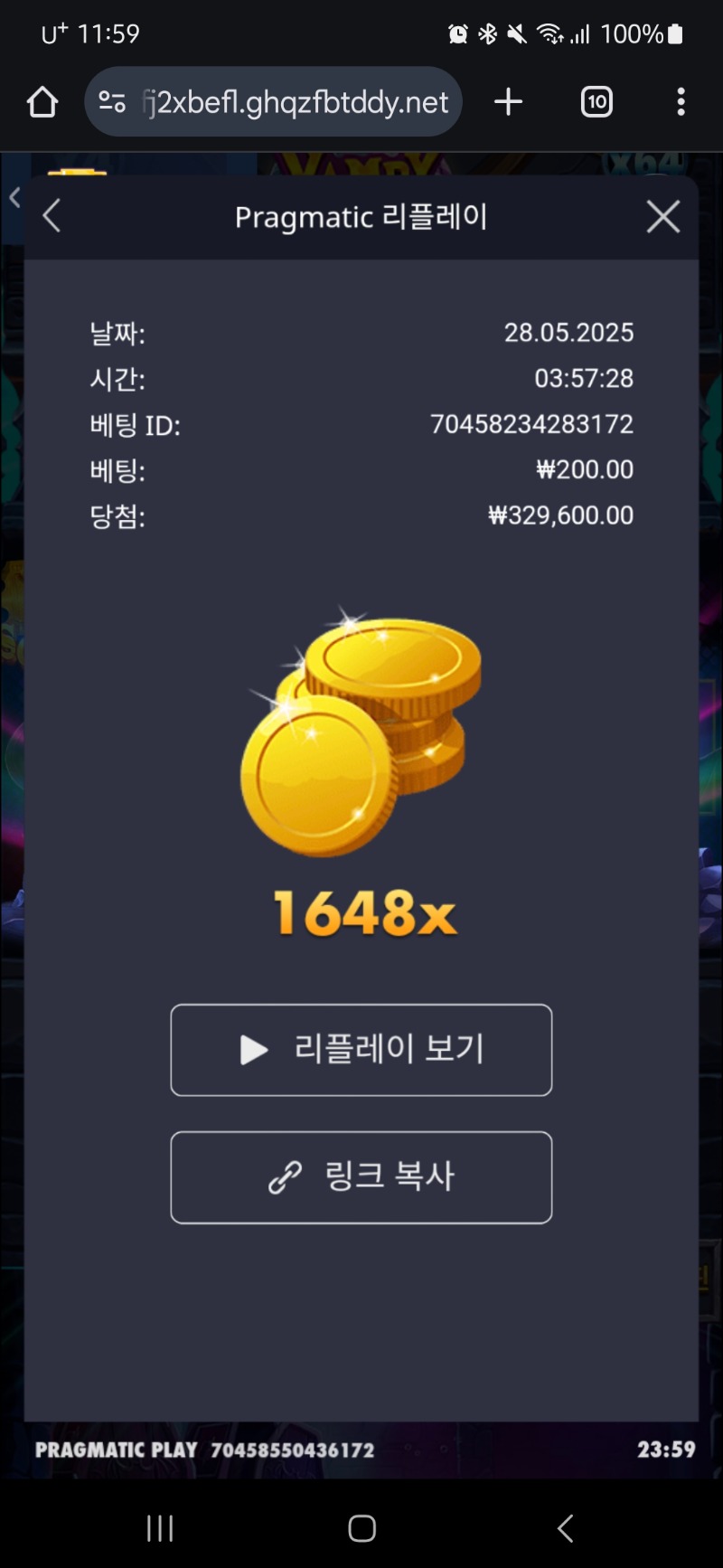
Task: View site information in the address bar
Action: click(112, 102)
